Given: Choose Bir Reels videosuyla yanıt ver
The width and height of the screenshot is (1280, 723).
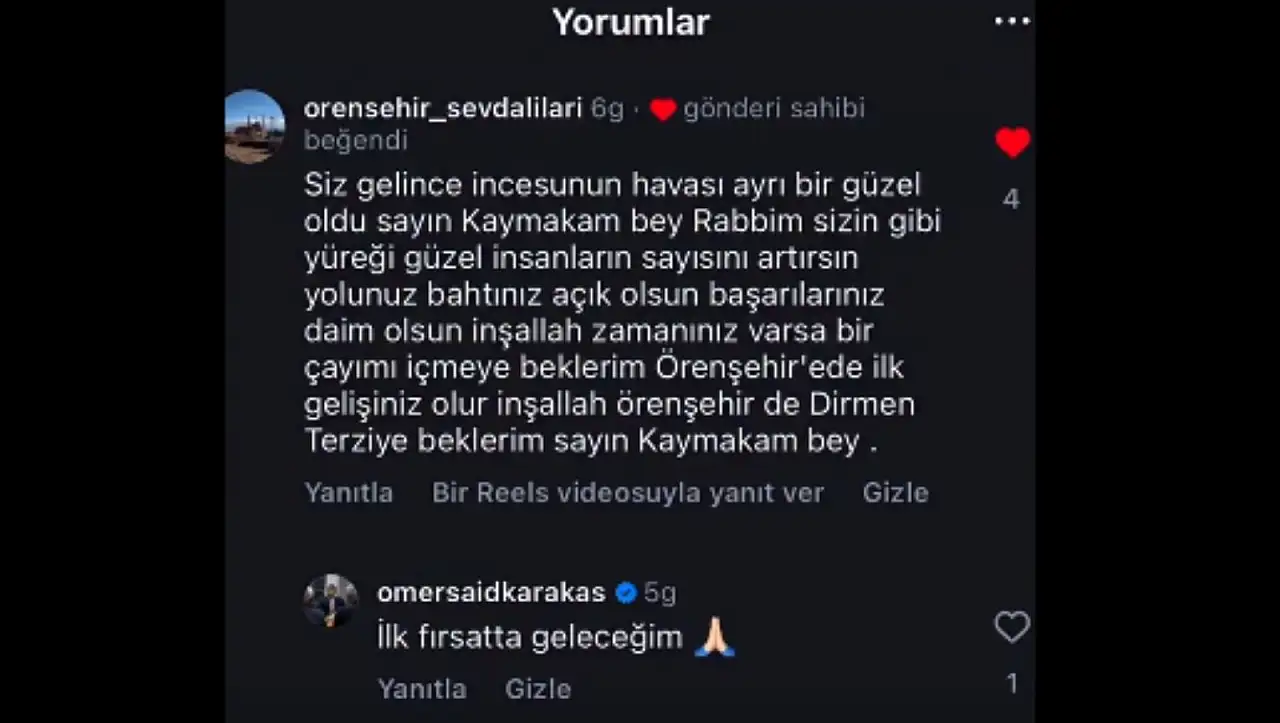Looking at the screenshot, I should (x=627, y=493).
